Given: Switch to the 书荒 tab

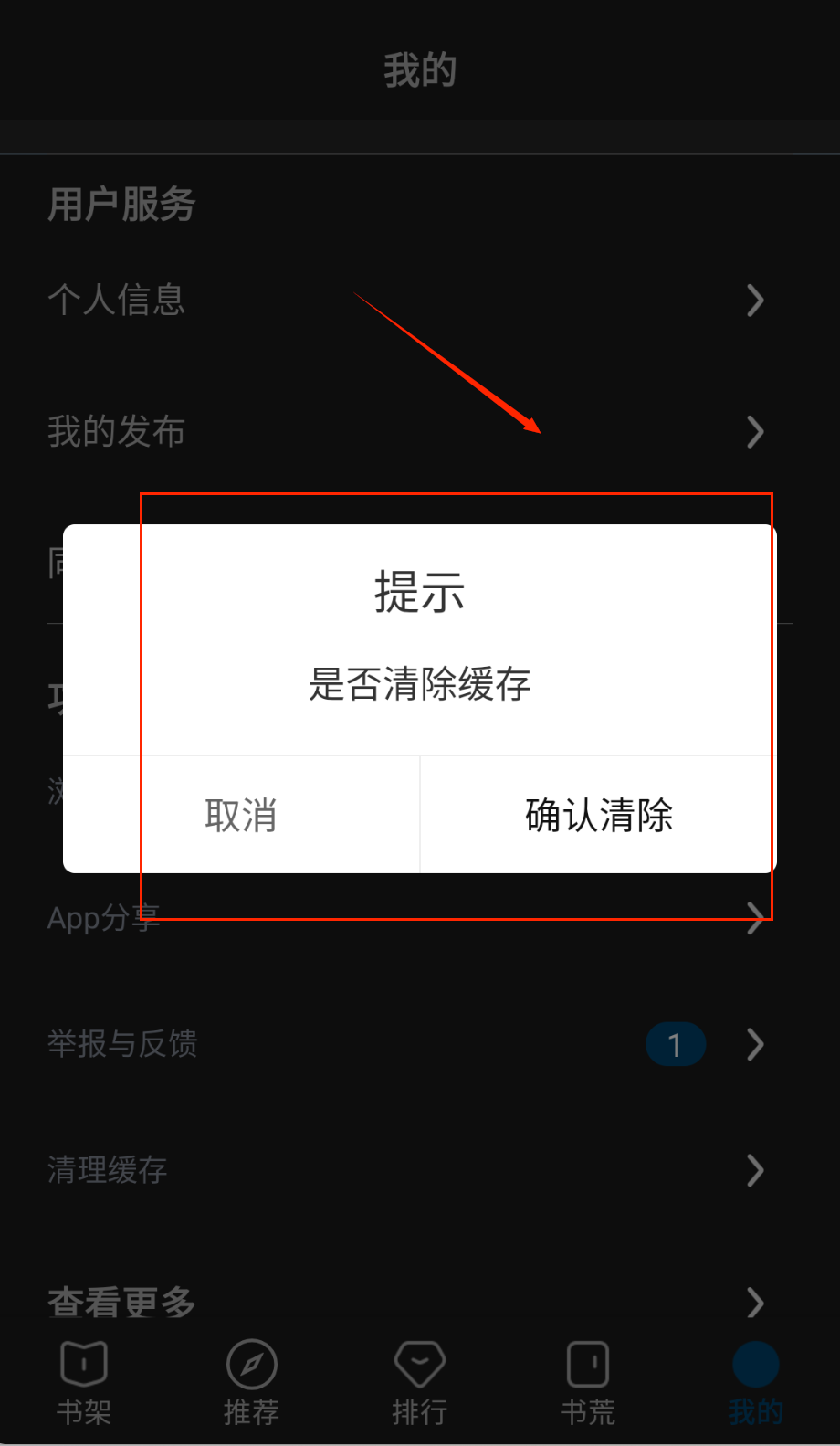Looking at the screenshot, I should coord(588,1382).
